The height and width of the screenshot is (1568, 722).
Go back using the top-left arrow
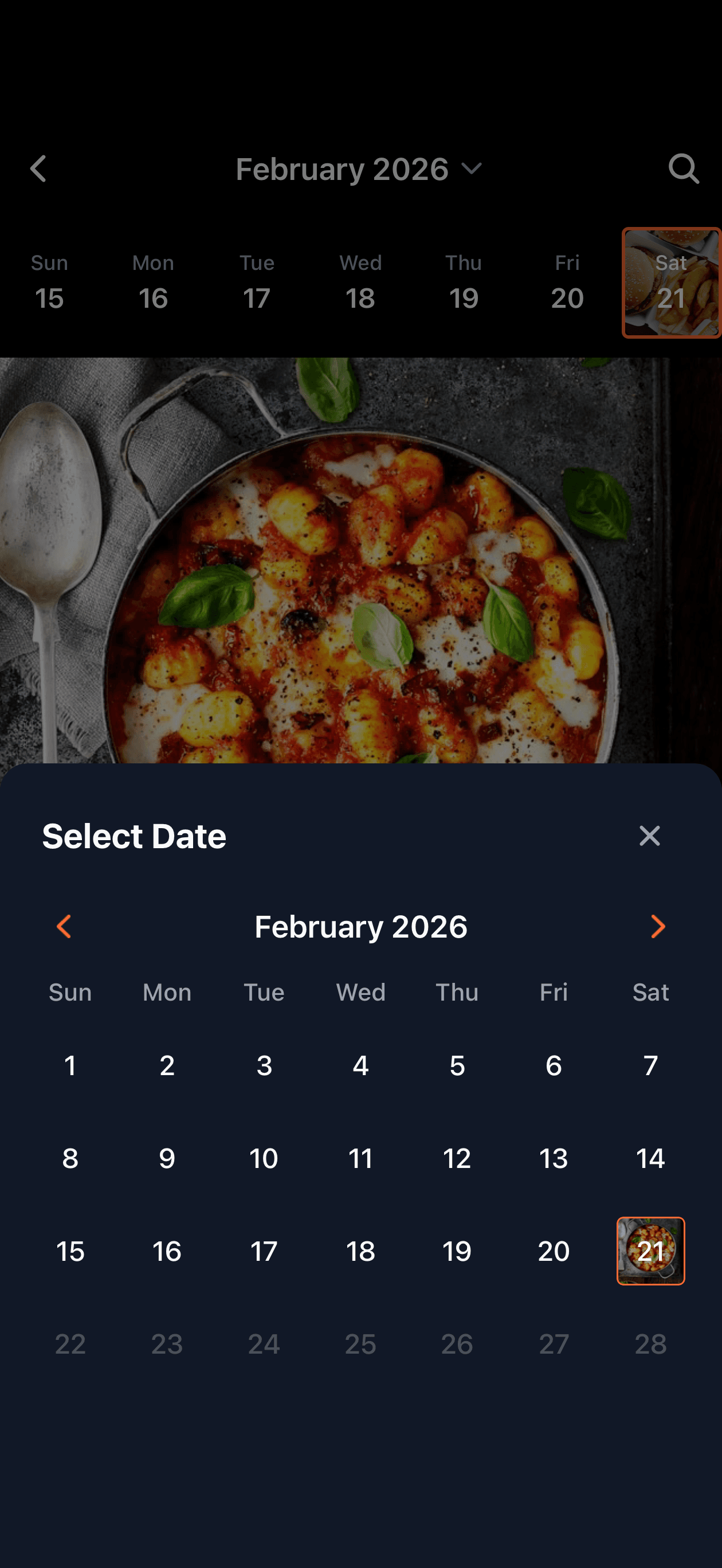39,168
